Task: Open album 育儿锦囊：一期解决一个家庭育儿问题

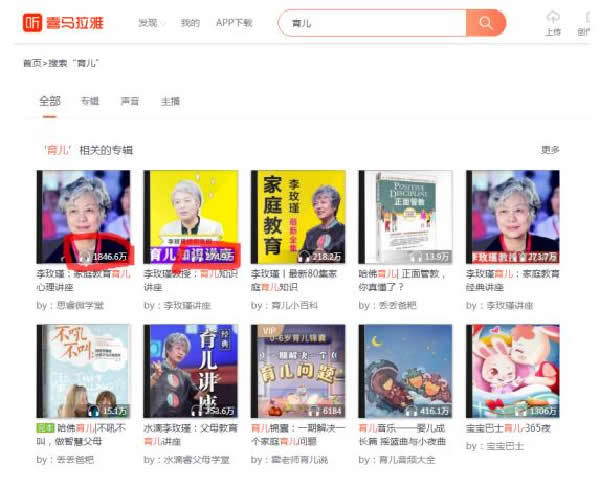Action: click(298, 371)
